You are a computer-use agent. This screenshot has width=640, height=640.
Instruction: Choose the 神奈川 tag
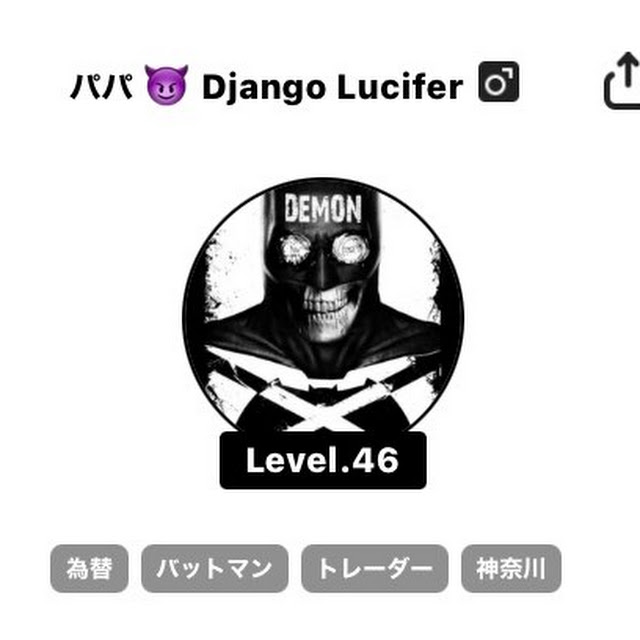pos(511,570)
